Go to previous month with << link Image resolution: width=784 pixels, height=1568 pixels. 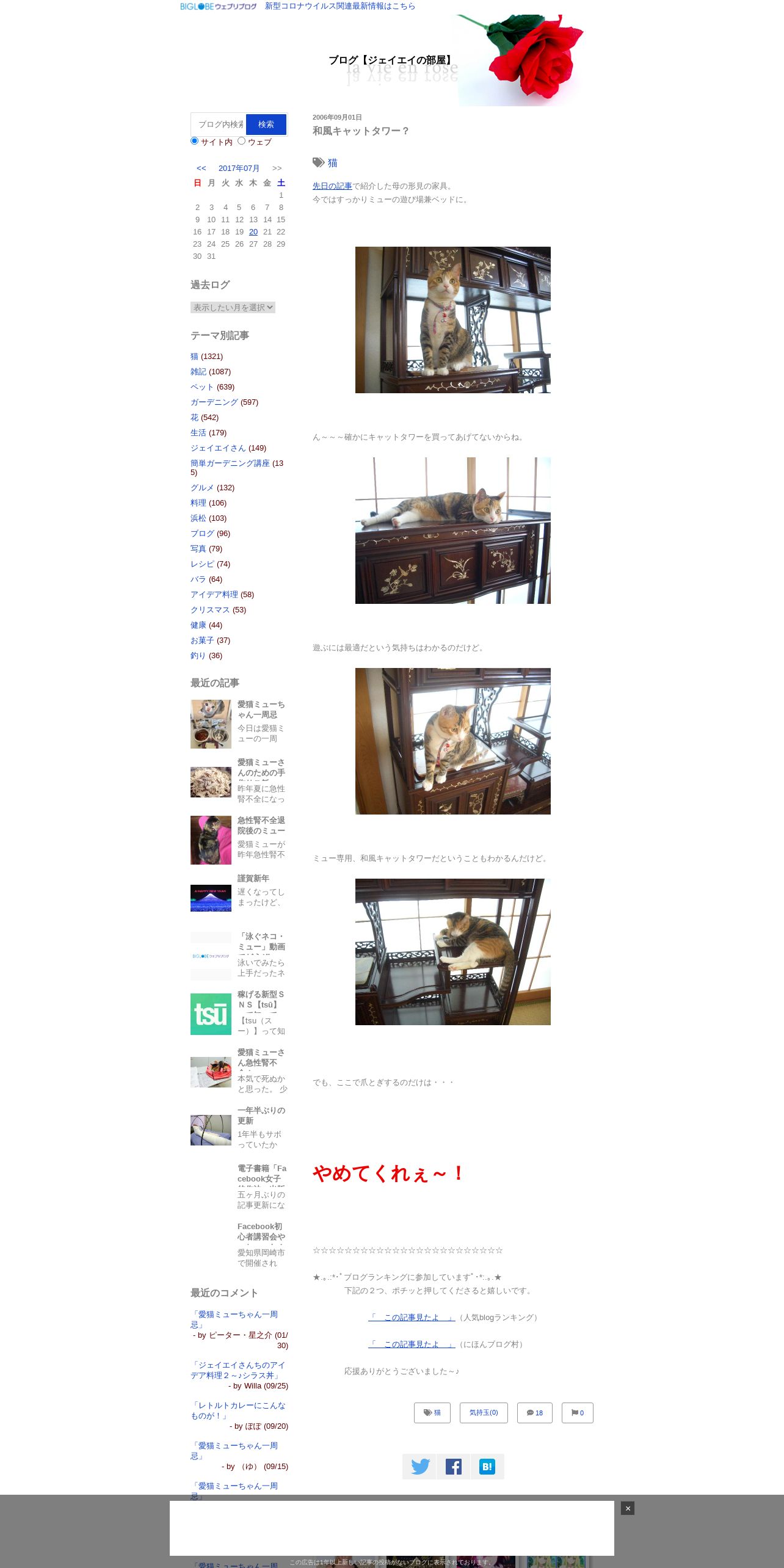tap(201, 169)
